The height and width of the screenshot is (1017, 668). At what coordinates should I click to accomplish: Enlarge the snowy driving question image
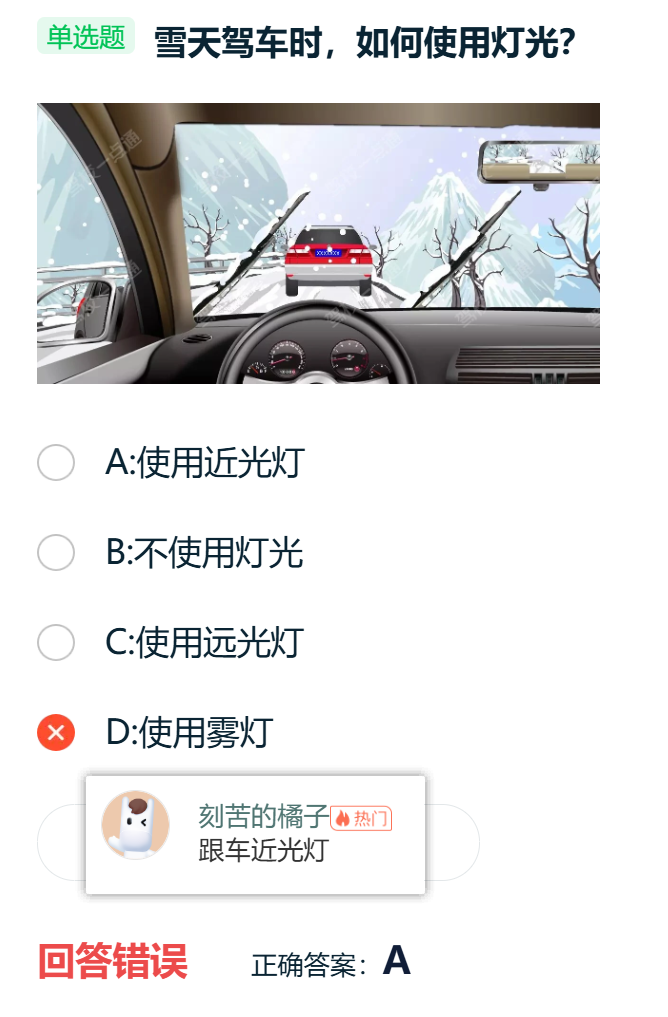pos(318,243)
